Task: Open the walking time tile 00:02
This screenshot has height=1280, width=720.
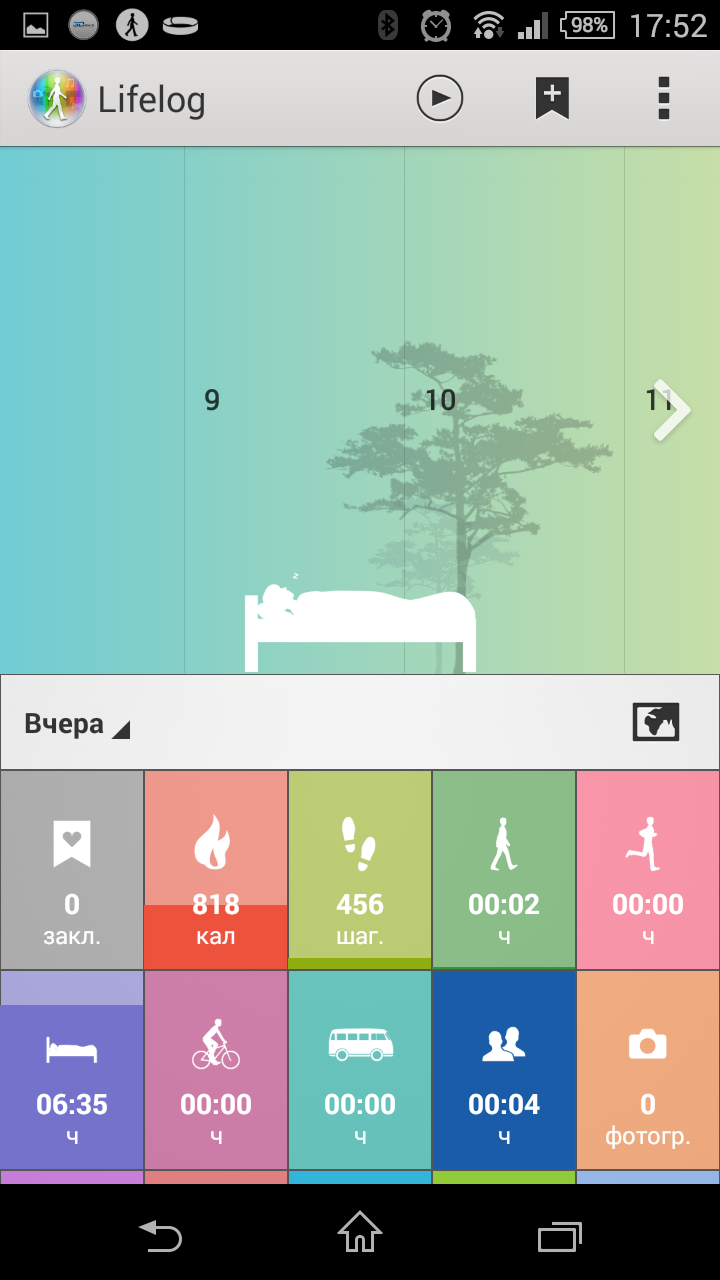Action: [x=504, y=870]
